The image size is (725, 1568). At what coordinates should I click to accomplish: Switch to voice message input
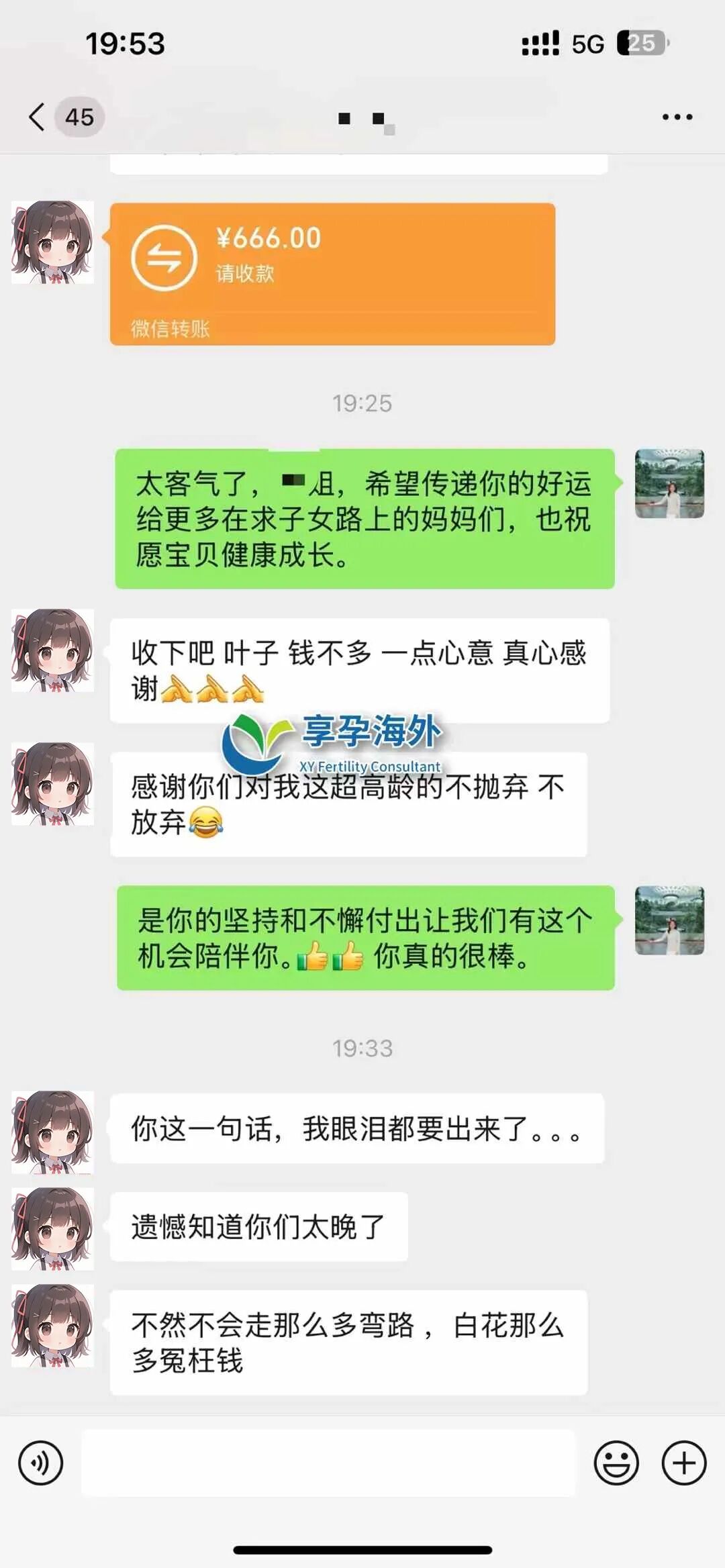click(x=41, y=1463)
